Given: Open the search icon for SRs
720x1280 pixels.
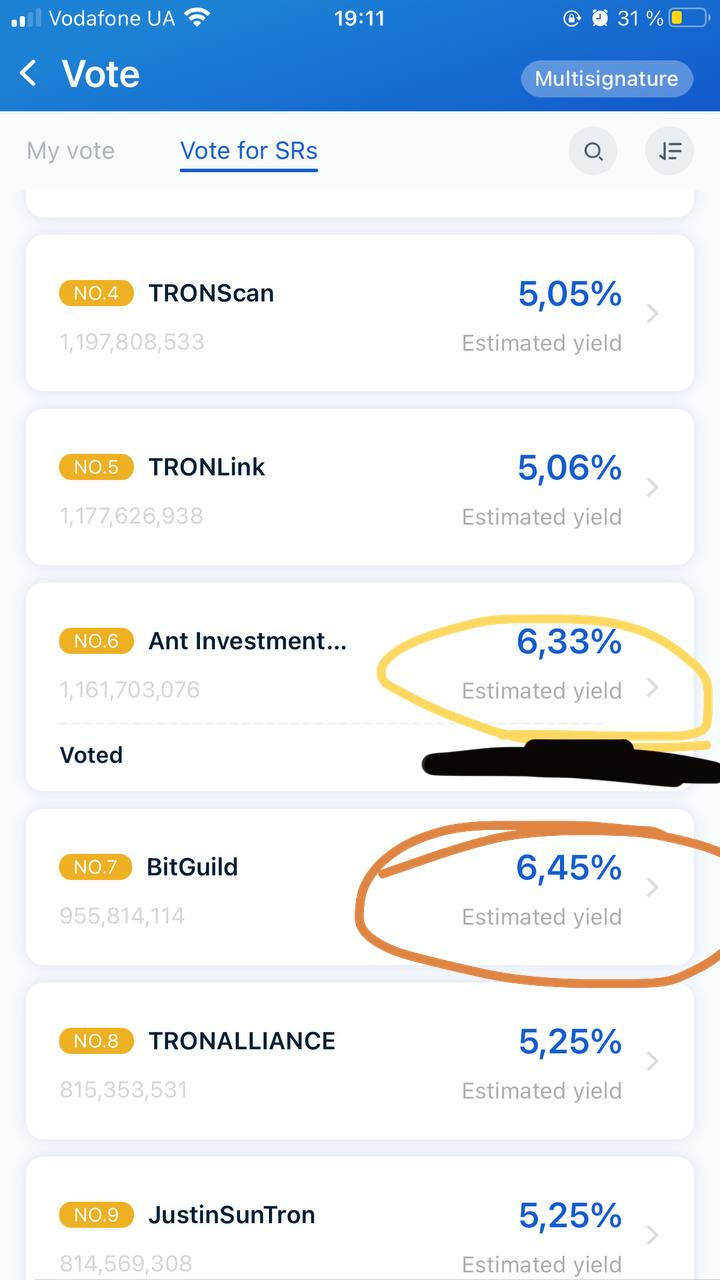Looking at the screenshot, I should click(x=593, y=151).
